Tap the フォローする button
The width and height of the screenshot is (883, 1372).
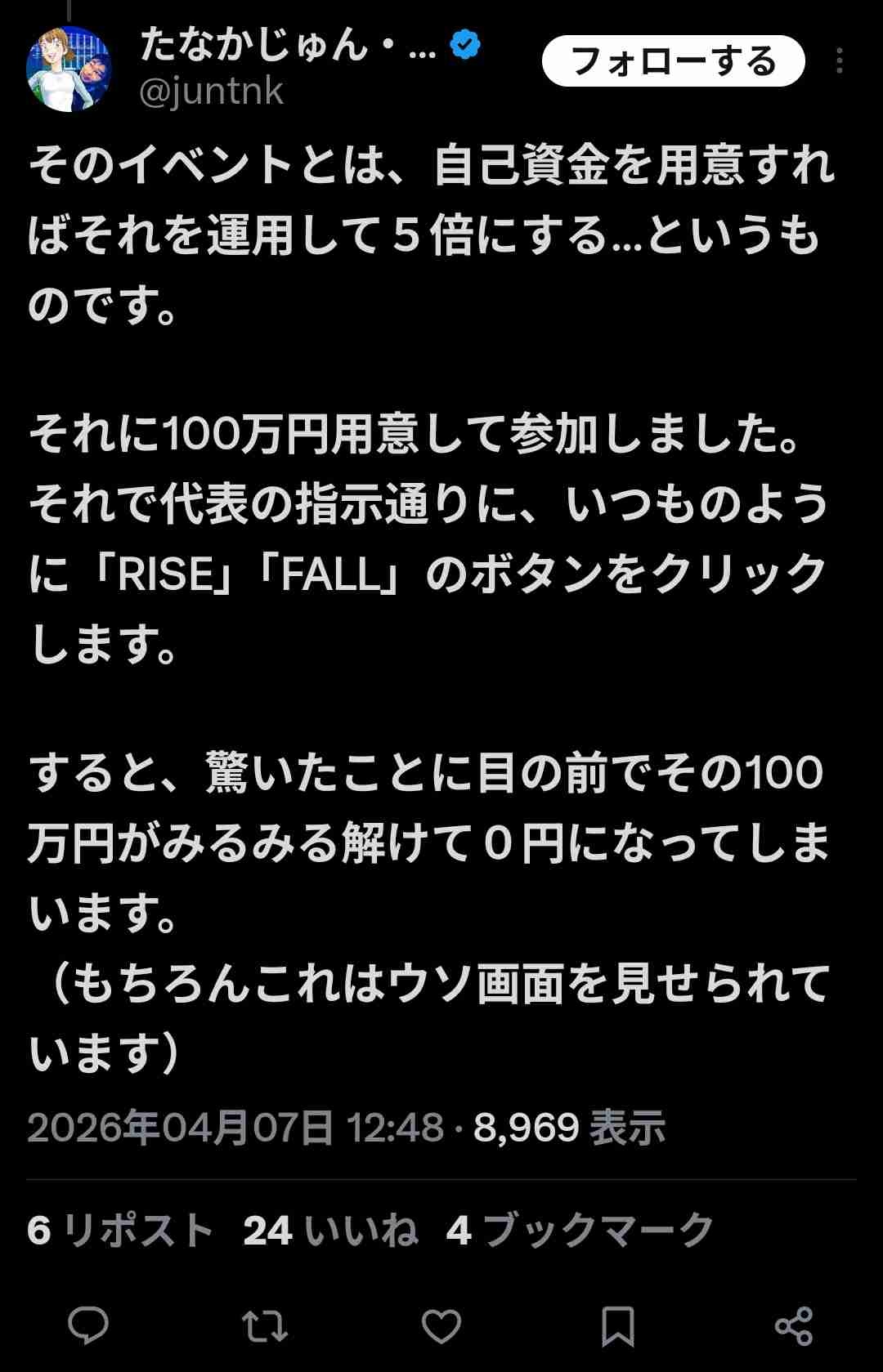coord(673,61)
